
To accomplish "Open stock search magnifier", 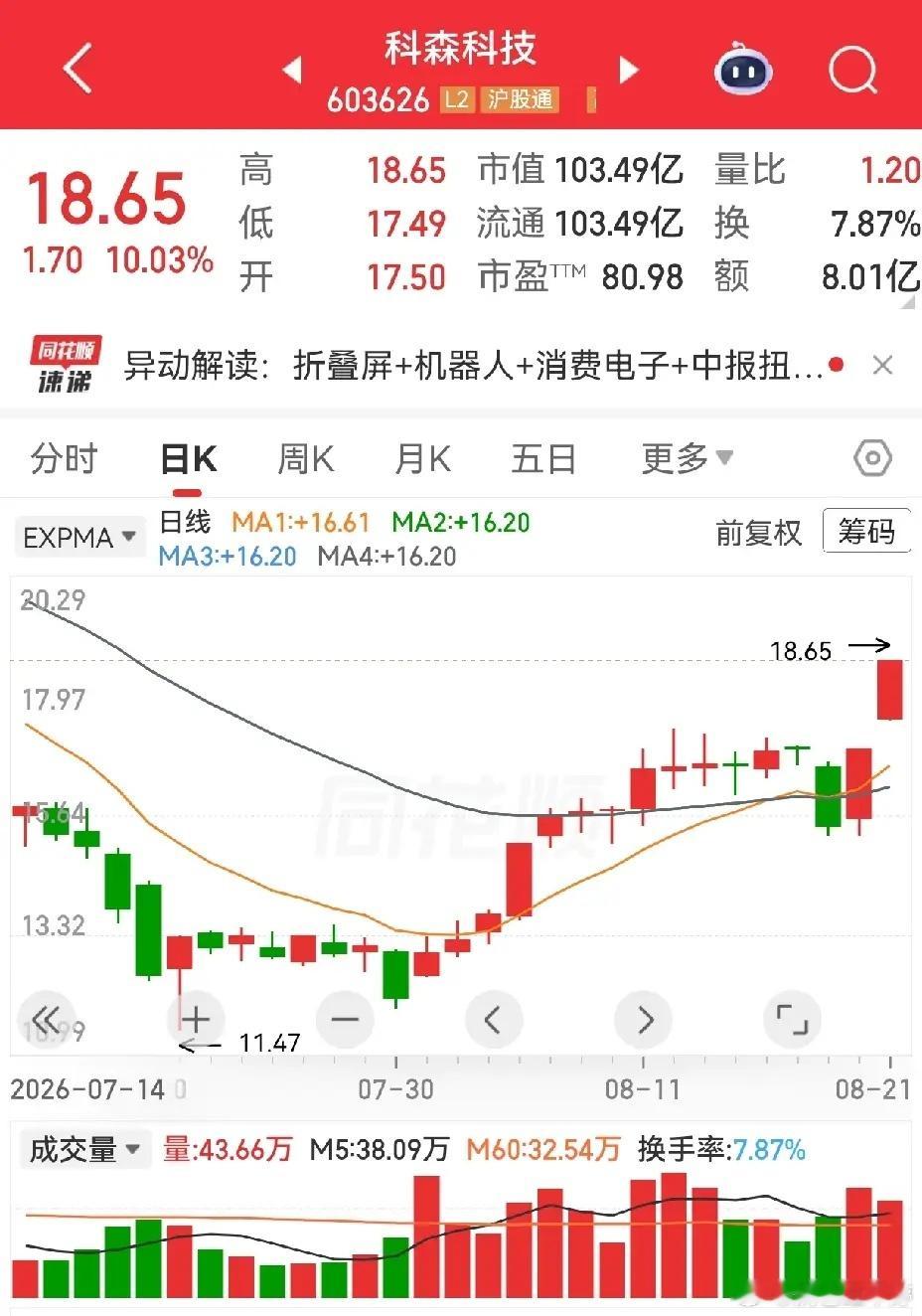I will click(x=852, y=70).
